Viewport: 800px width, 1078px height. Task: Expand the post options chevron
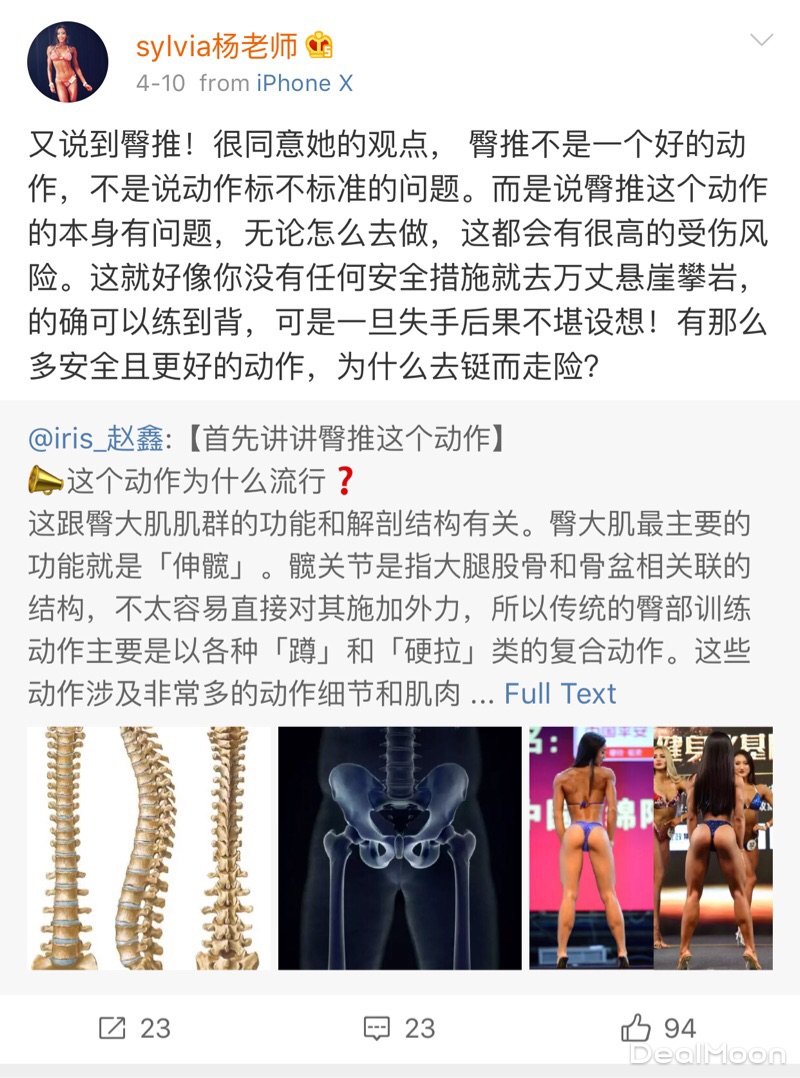[x=761, y=41]
